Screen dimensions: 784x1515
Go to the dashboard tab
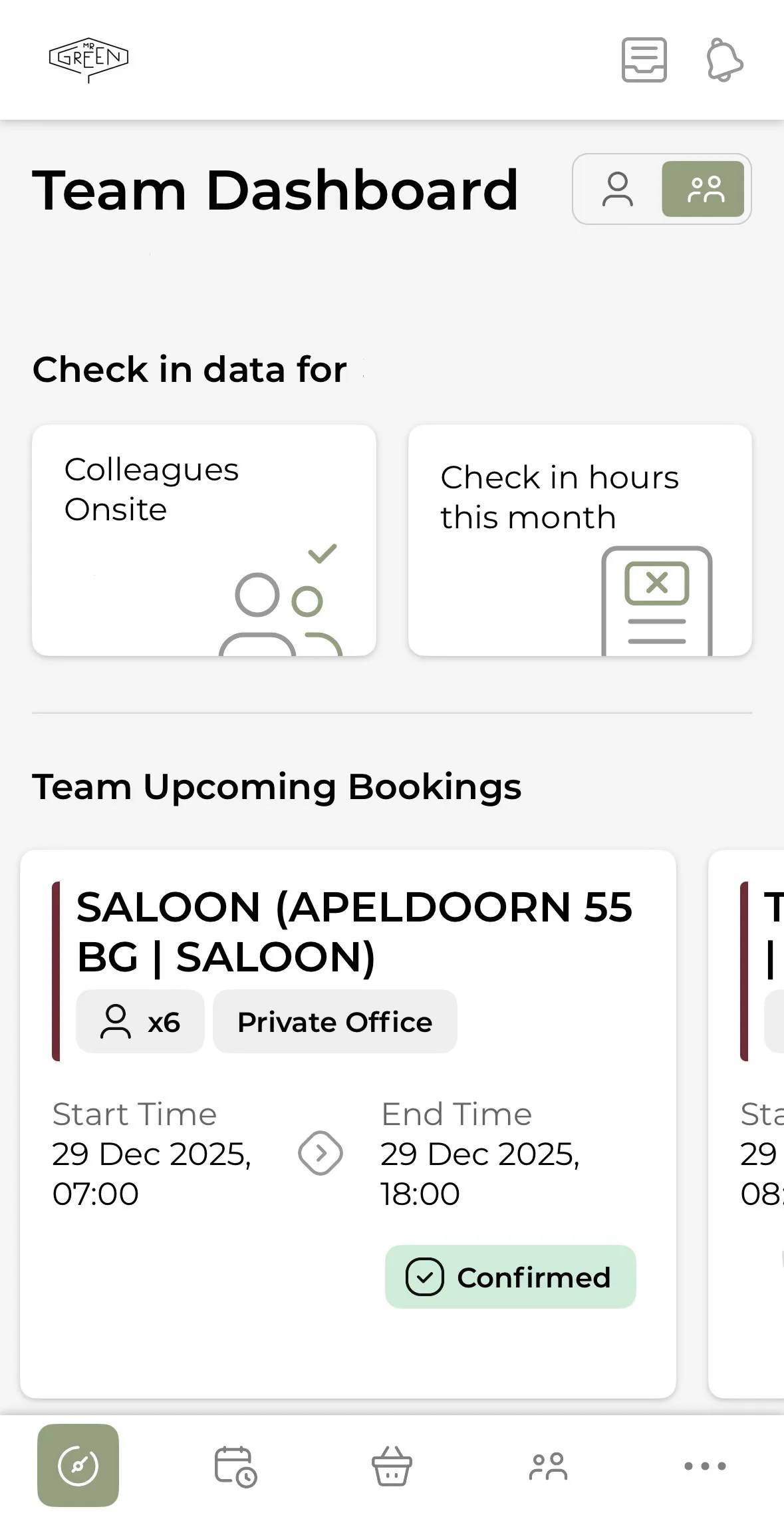click(78, 1466)
